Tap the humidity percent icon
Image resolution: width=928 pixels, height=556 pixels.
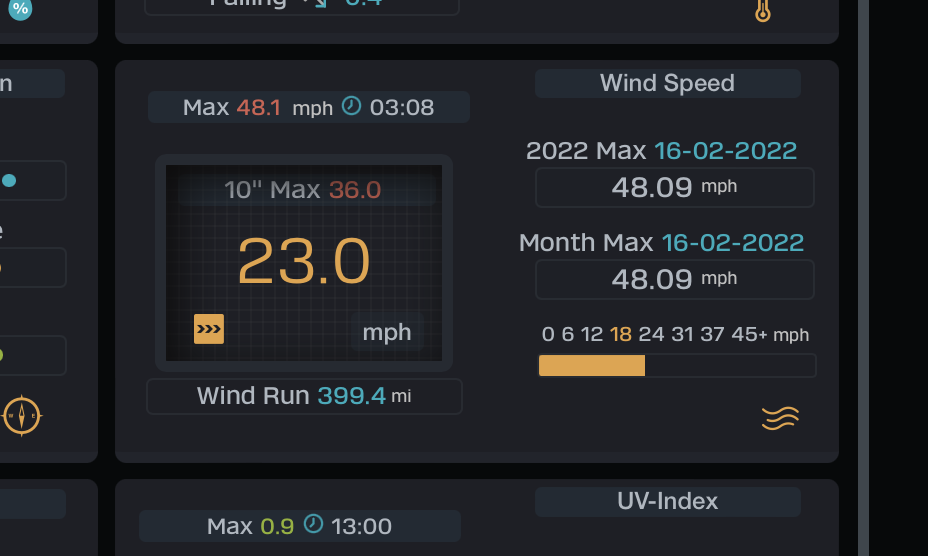coord(20,9)
